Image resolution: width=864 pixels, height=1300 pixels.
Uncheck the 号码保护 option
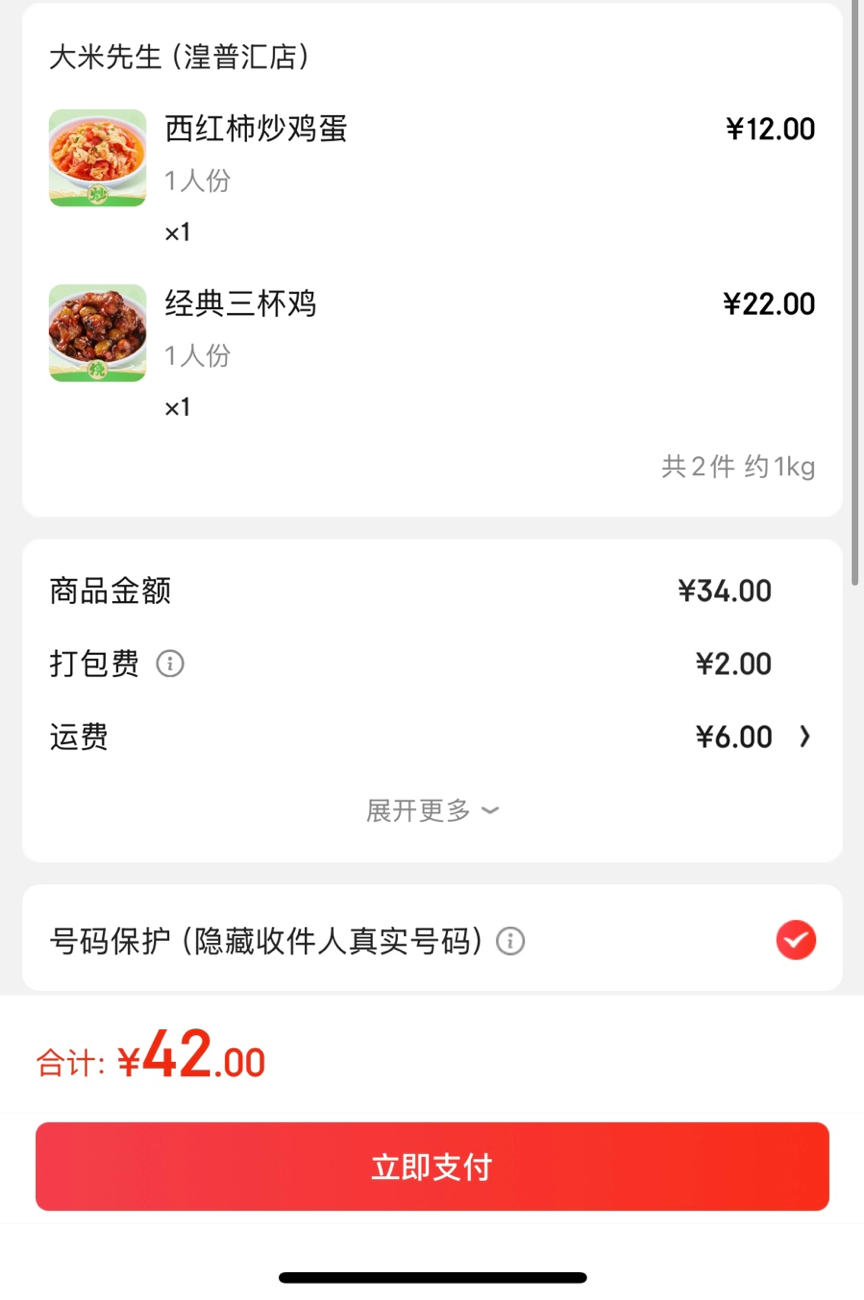(x=796, y=940)
